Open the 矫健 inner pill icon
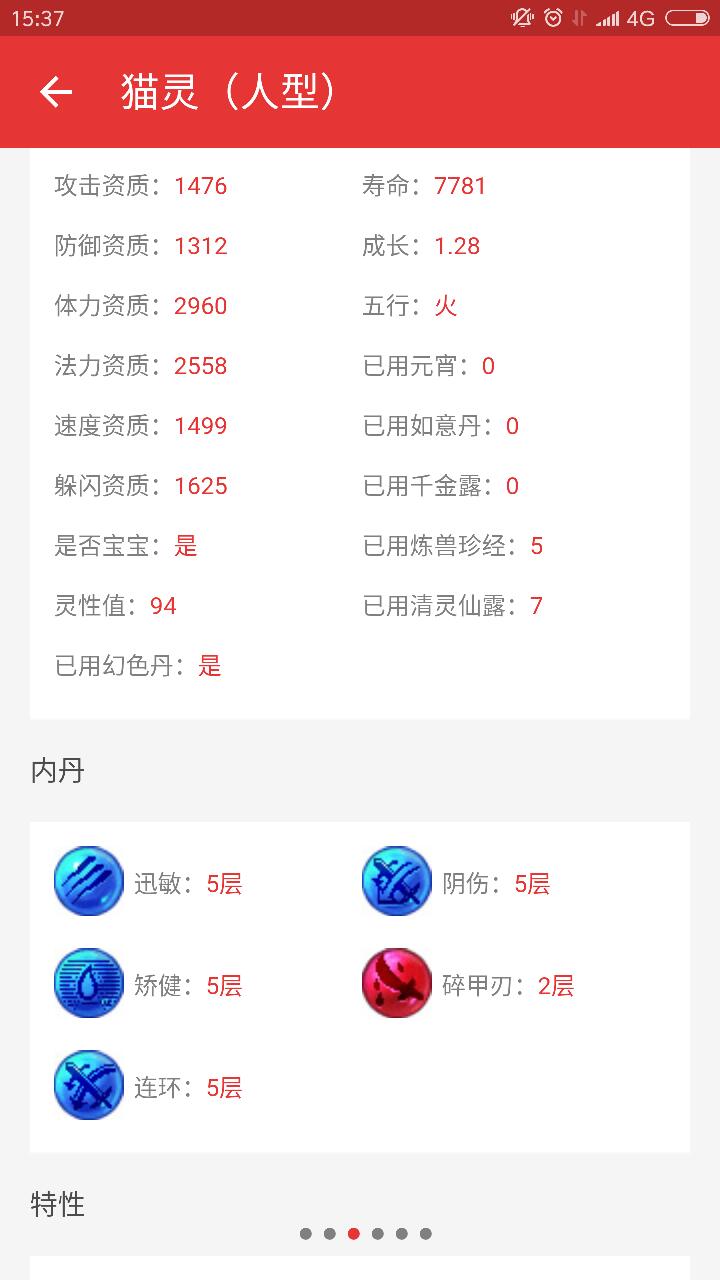The image size is (720, 1280). click(89, 983)
